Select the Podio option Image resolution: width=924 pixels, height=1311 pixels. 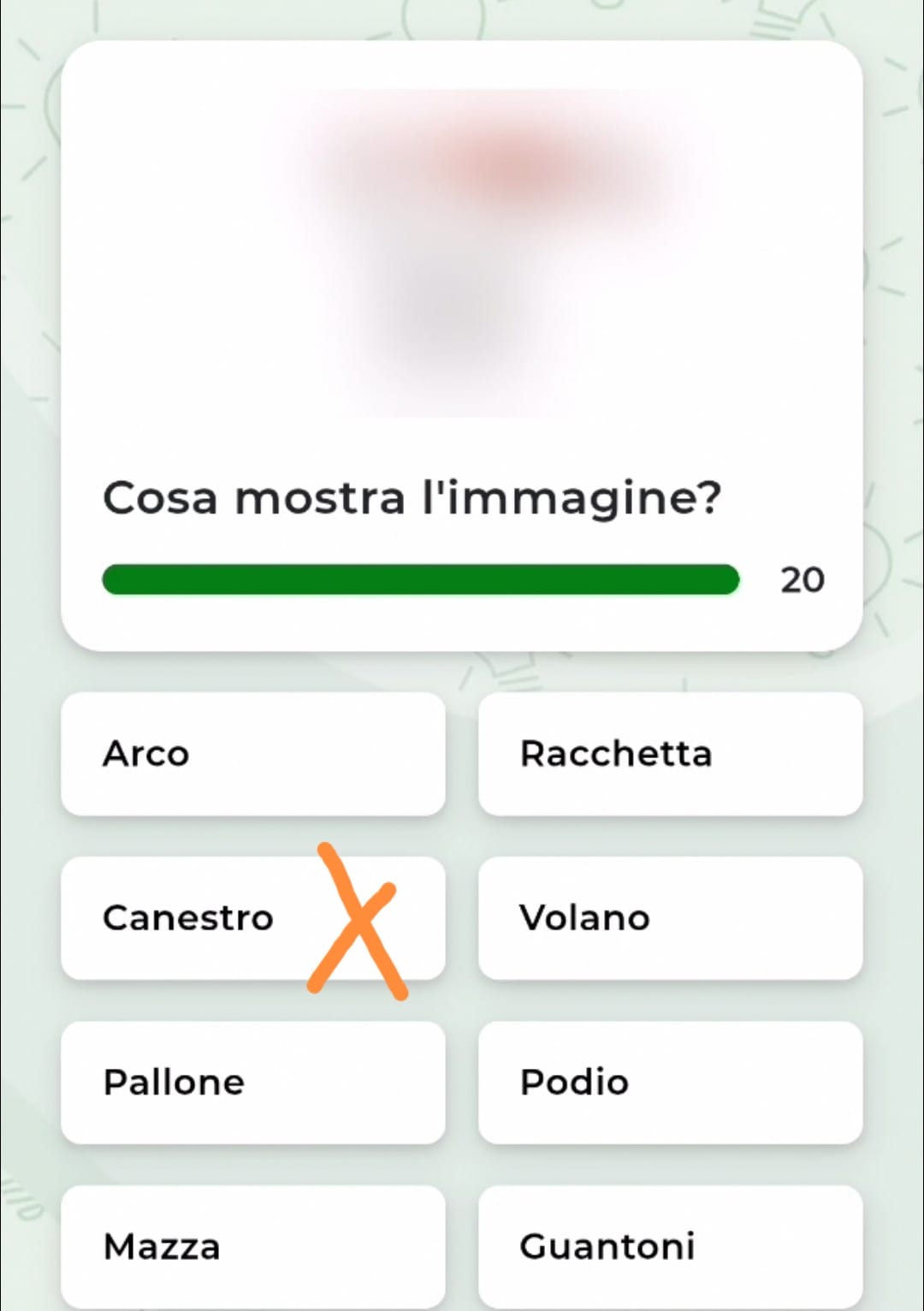pos(670,1083)
